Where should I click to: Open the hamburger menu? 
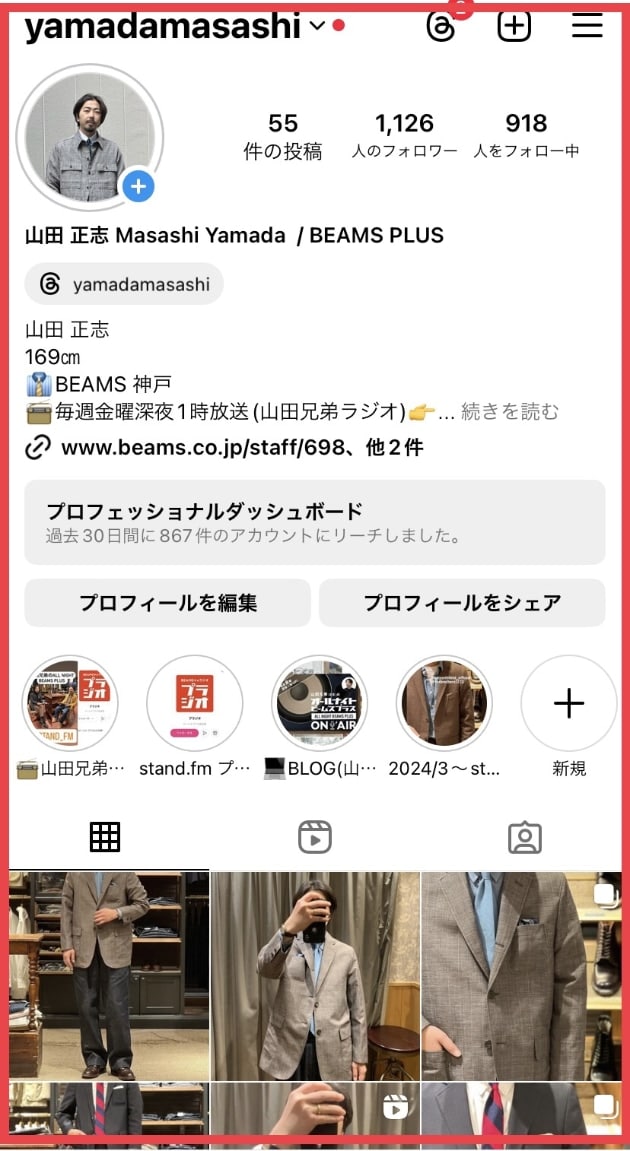[x=587, y=27]
